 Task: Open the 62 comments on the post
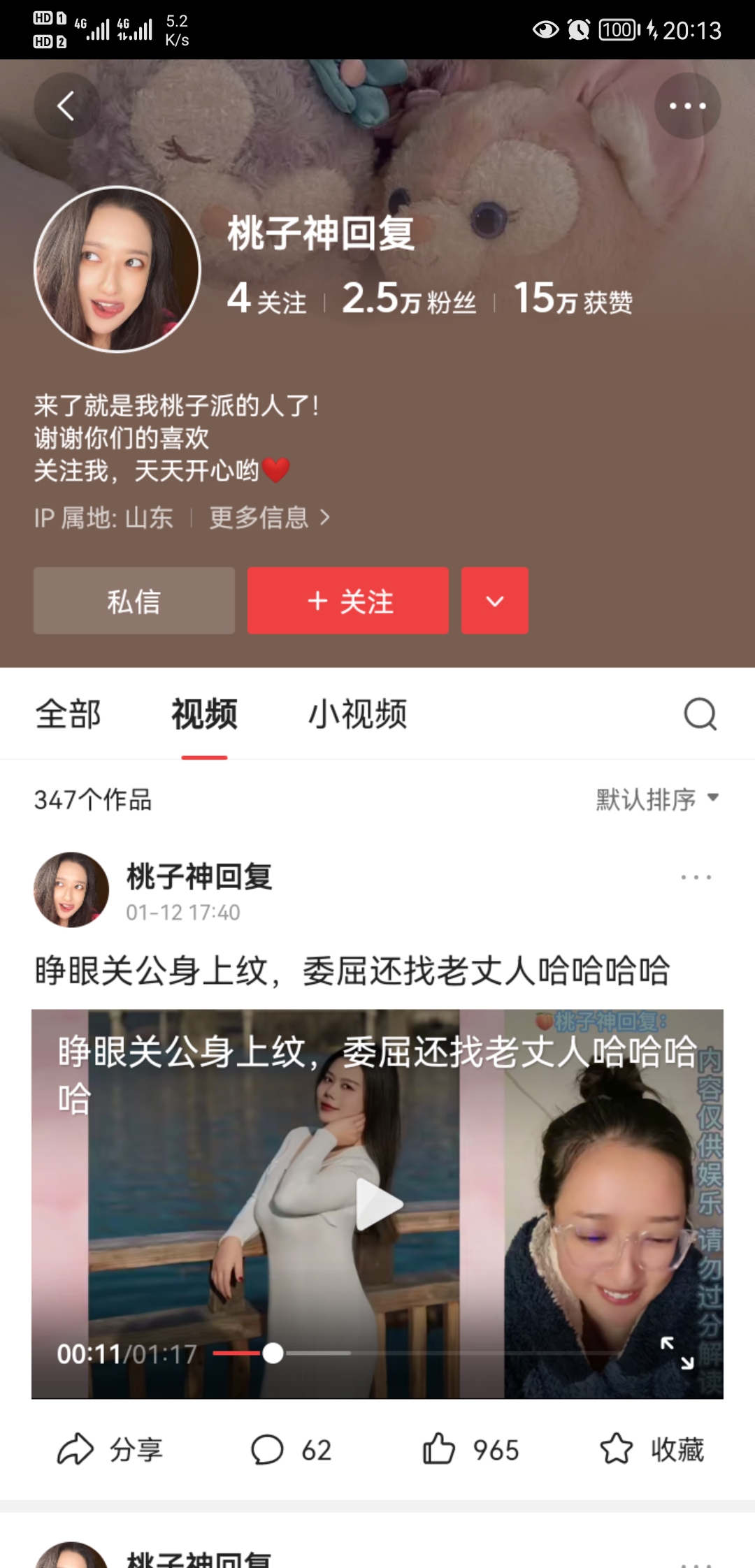click(x=291, y=1449)
